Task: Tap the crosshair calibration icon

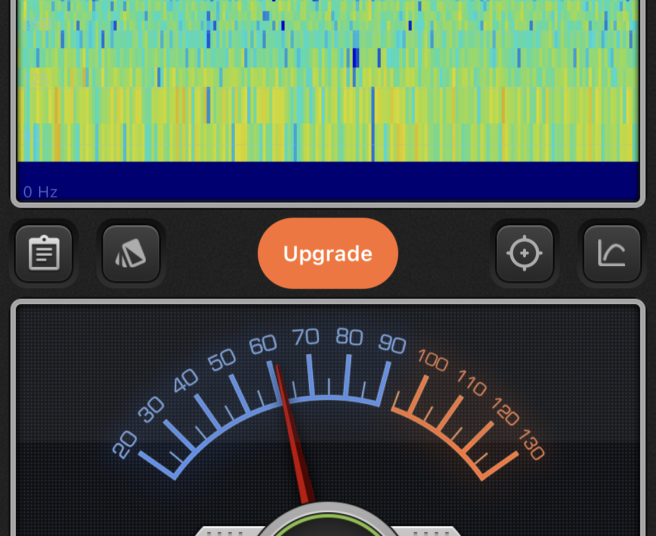Action: coord(525,254)
